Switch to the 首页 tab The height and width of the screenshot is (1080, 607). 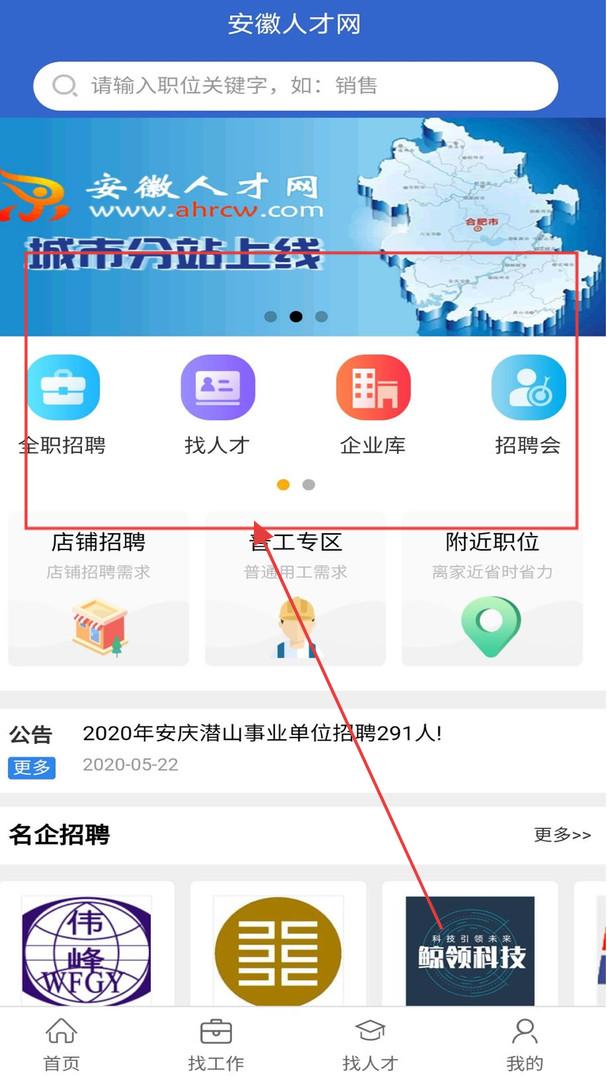coord(62,1044)
